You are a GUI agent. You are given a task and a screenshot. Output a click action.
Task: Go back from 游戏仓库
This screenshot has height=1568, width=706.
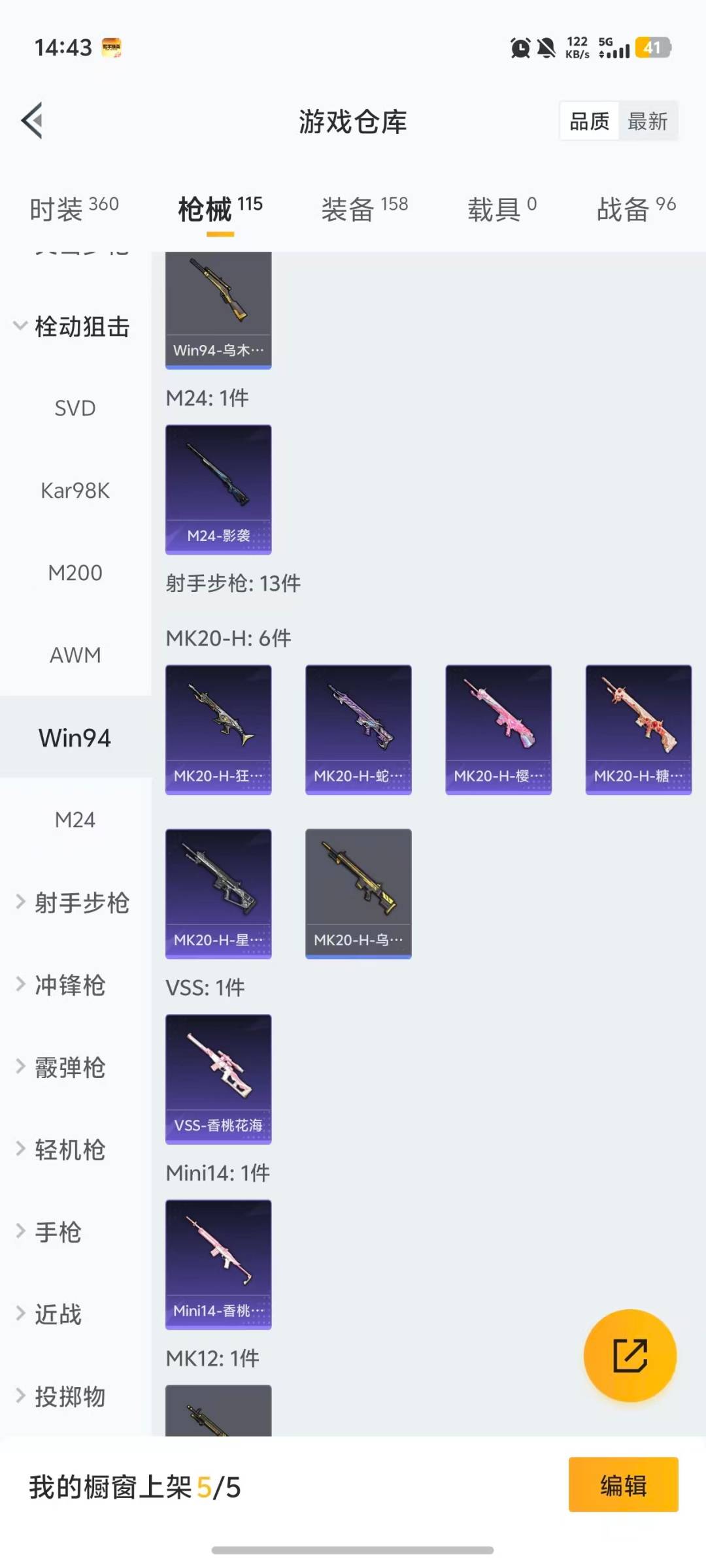[33, 121]
